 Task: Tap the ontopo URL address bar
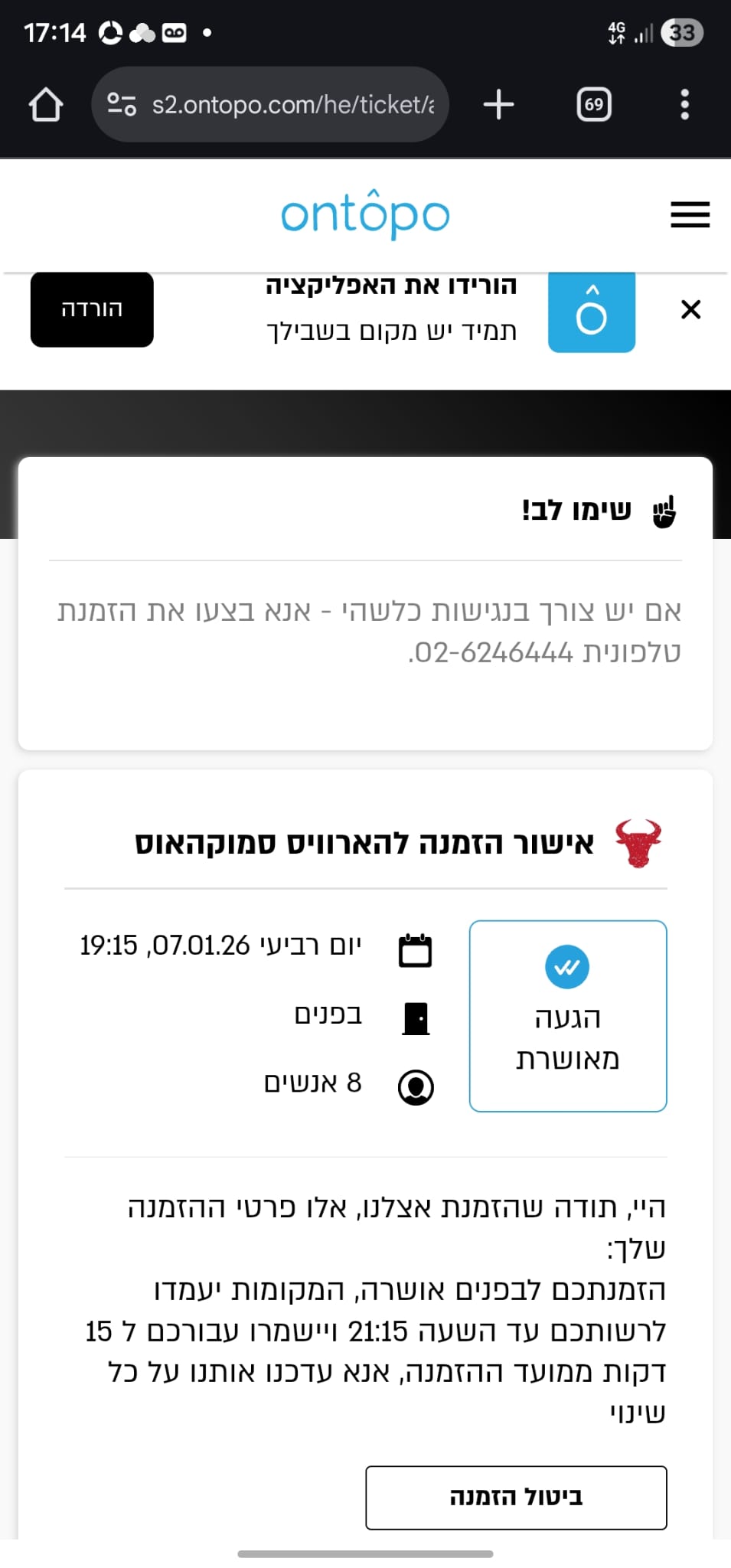point(292,104)
